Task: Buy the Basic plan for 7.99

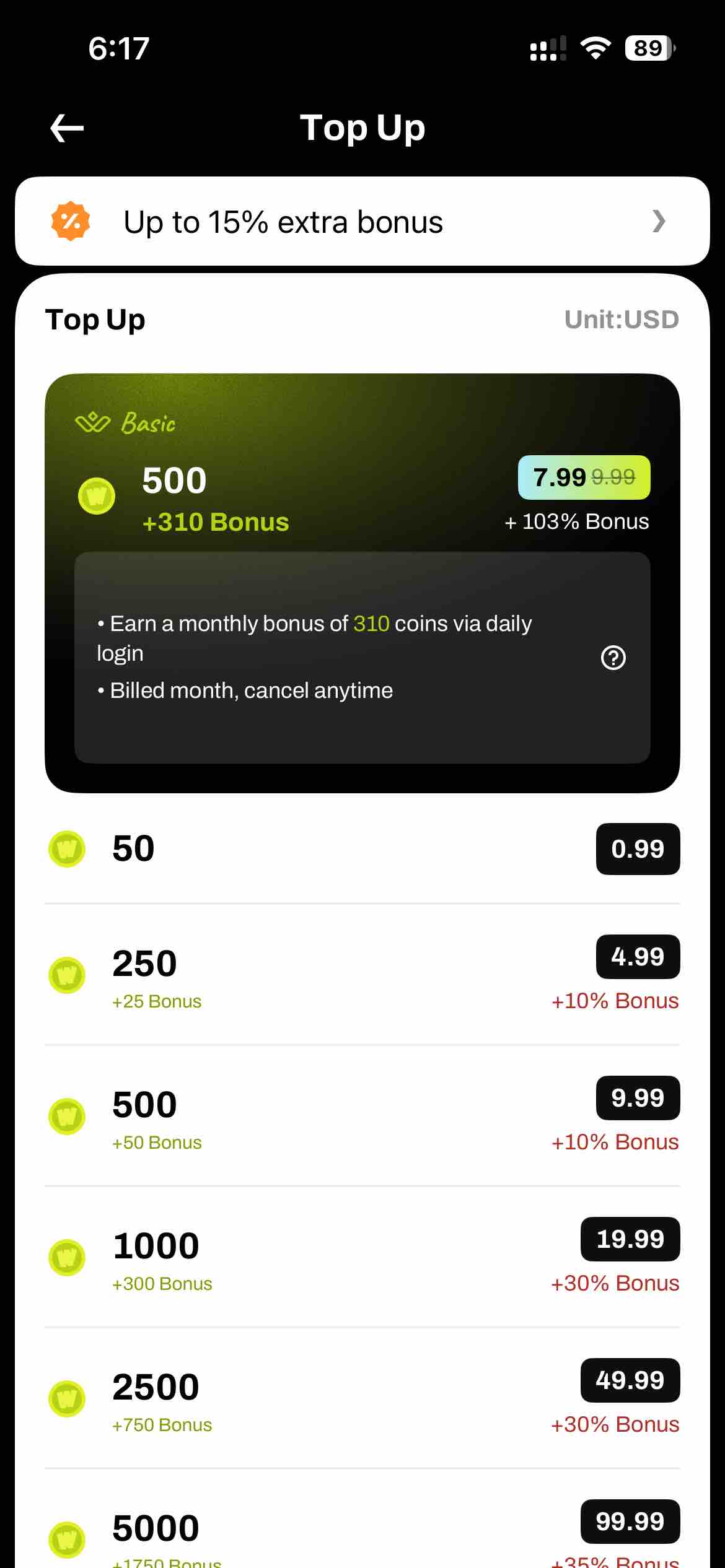Action: (584, 477)
